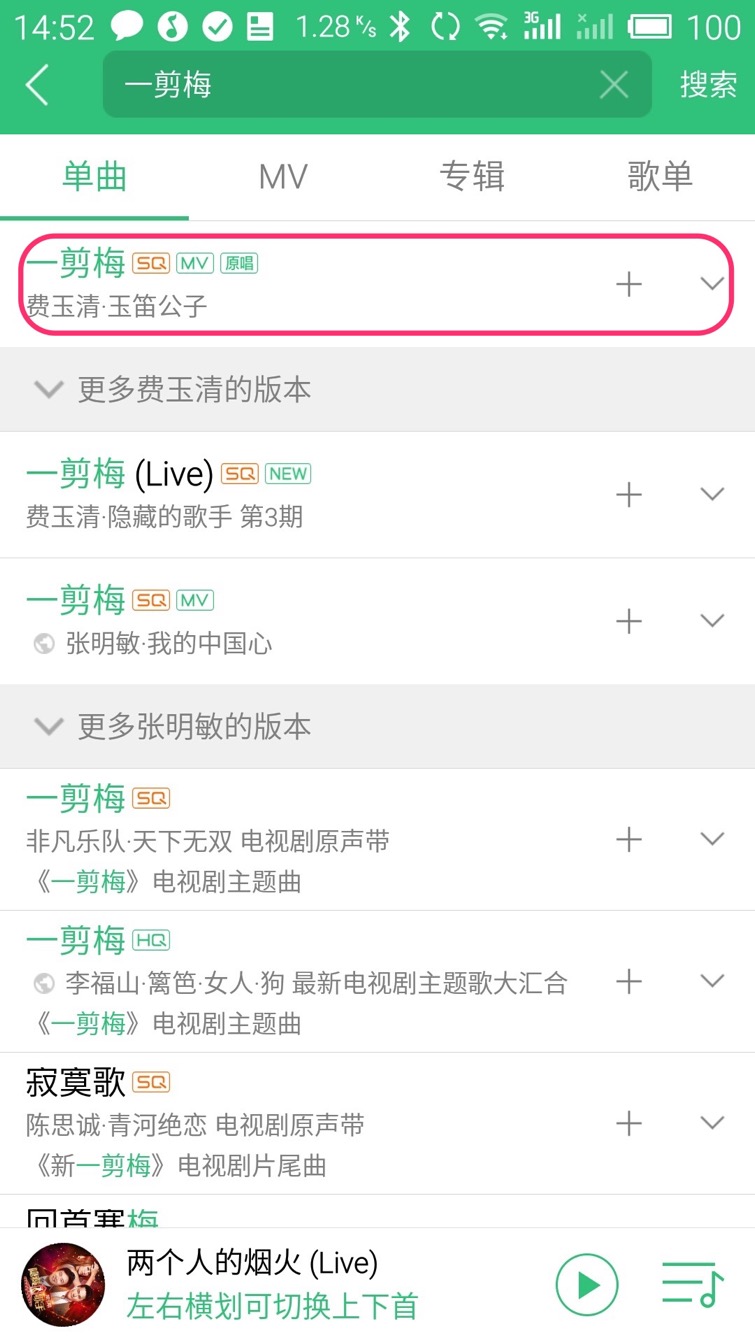Open 一剪梅 by 非凡乐队
755x1343 pixels.
coord(250,838)
